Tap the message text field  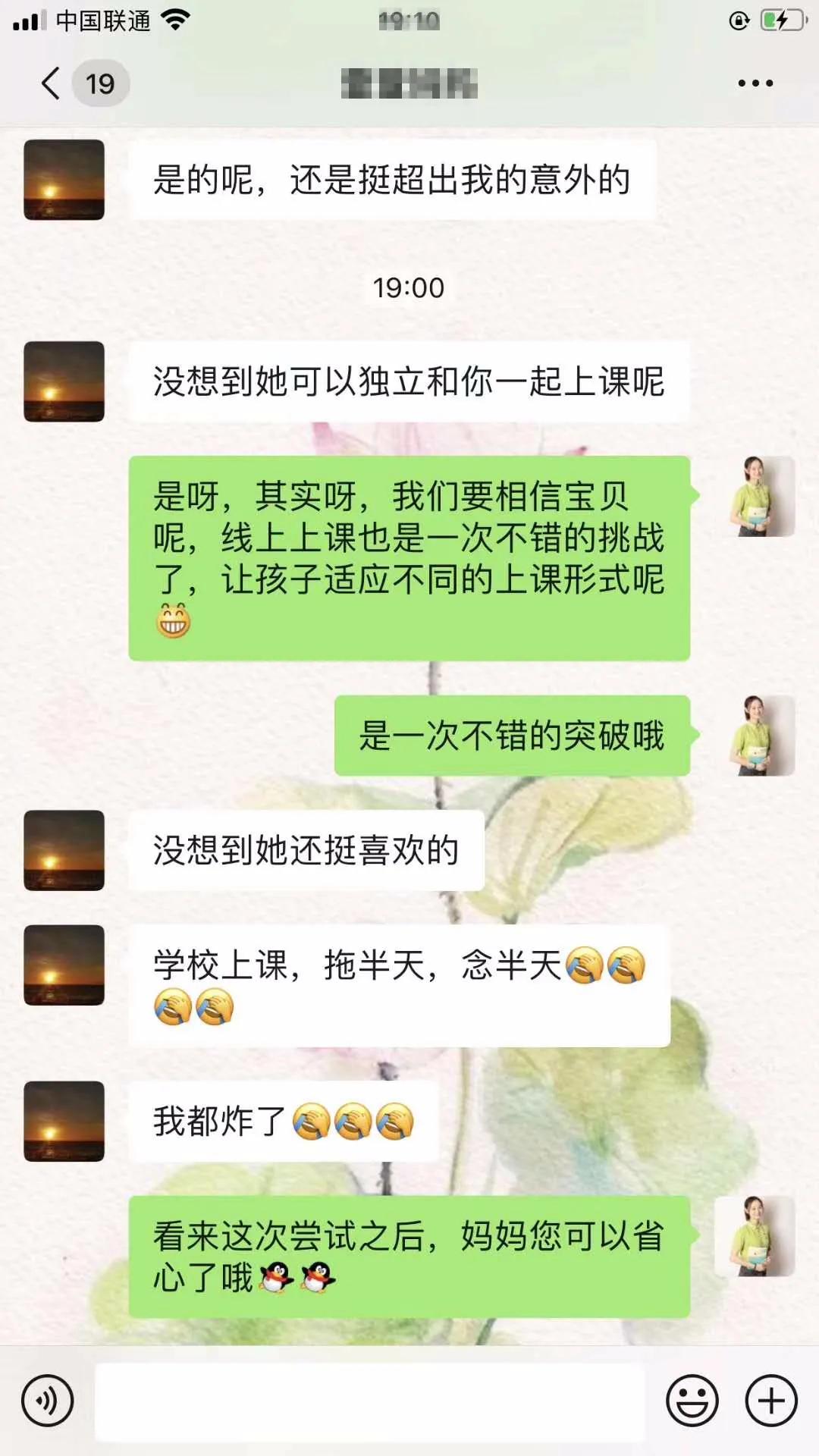tap(369, 1401)
